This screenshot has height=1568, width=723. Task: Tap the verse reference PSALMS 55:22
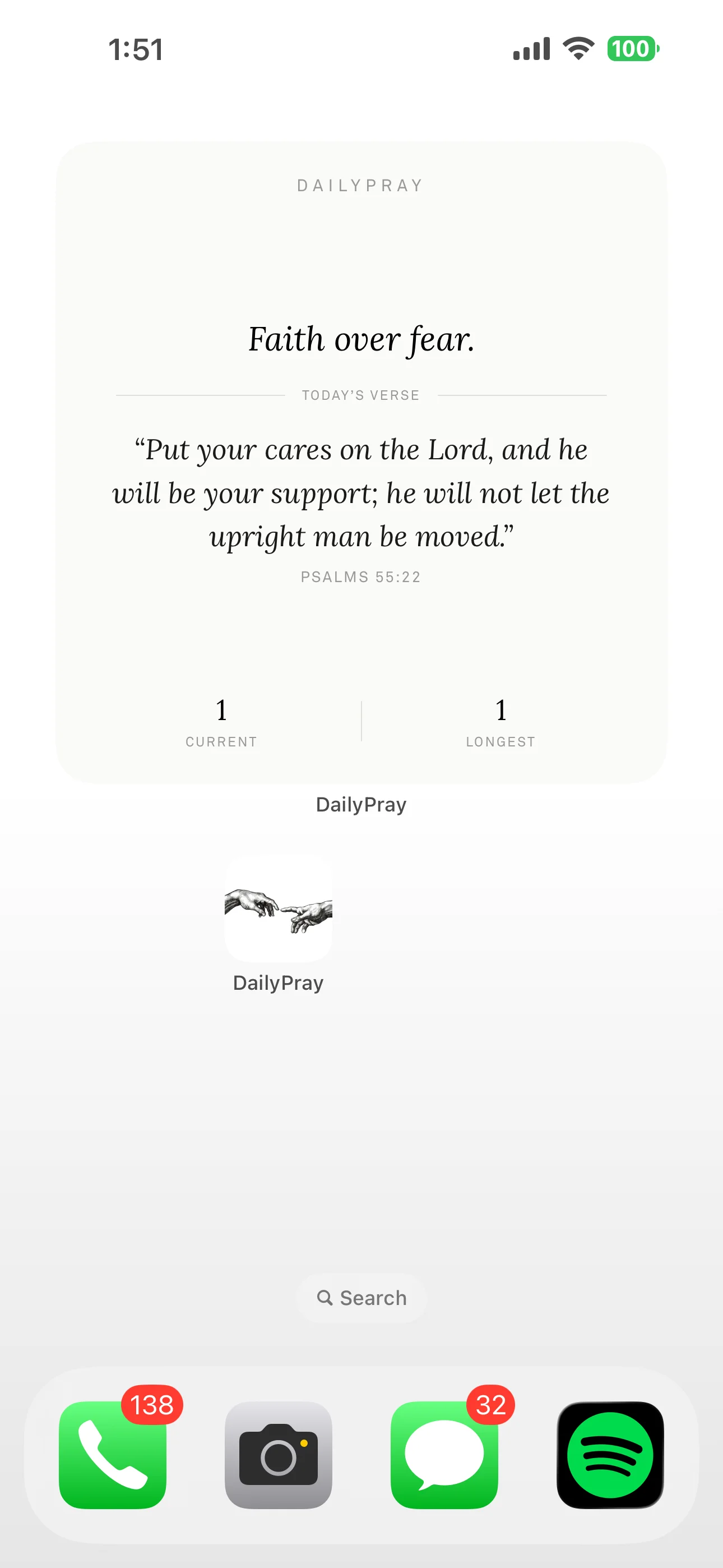coord(361,577)
